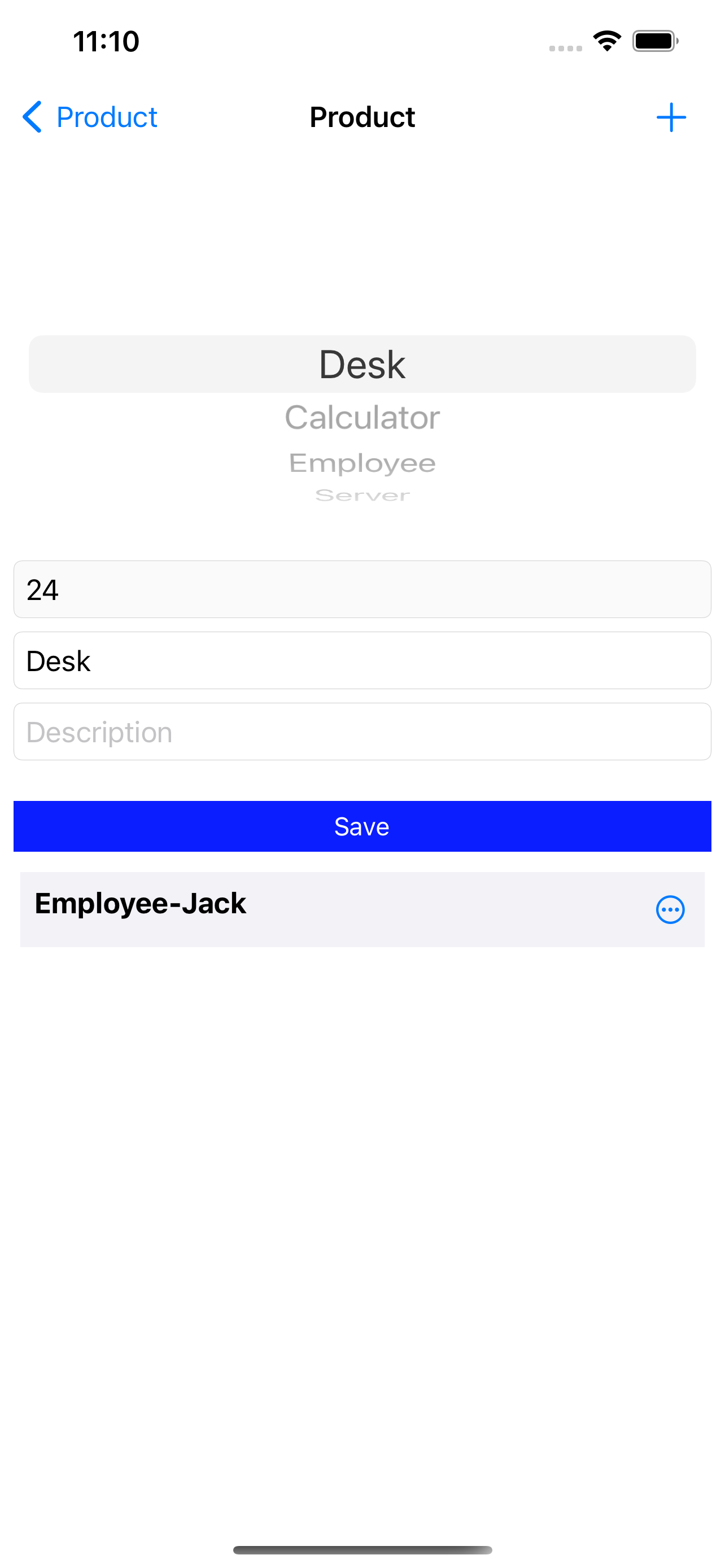This screenshot has width=725, height=1568.
Task: Tap the Description input field
Action: 362,731
